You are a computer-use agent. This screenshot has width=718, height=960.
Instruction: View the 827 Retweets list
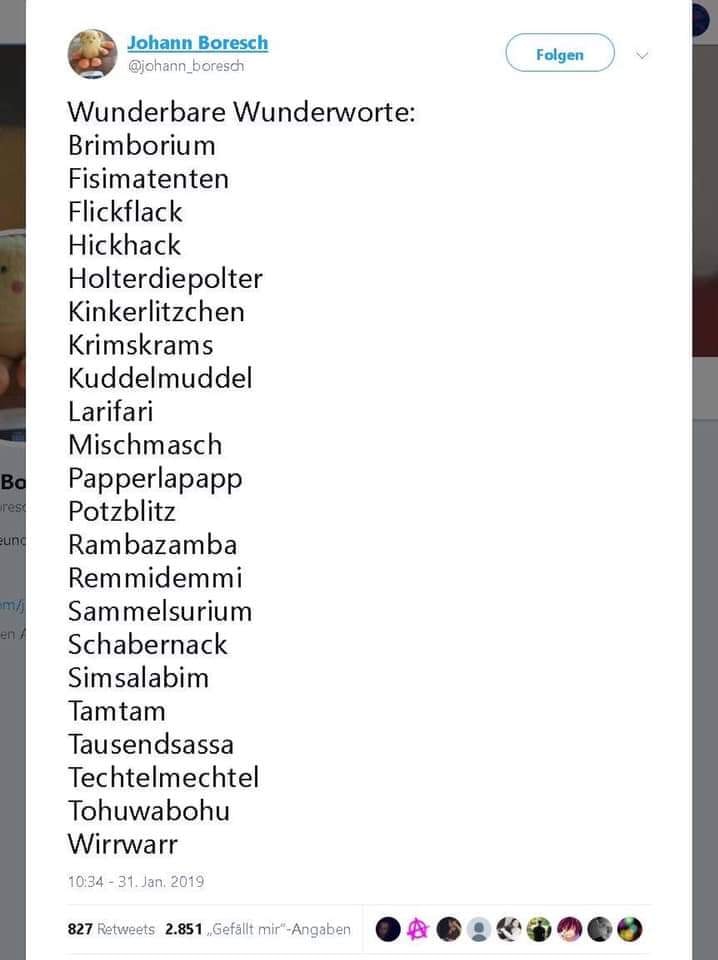point(111,929)
